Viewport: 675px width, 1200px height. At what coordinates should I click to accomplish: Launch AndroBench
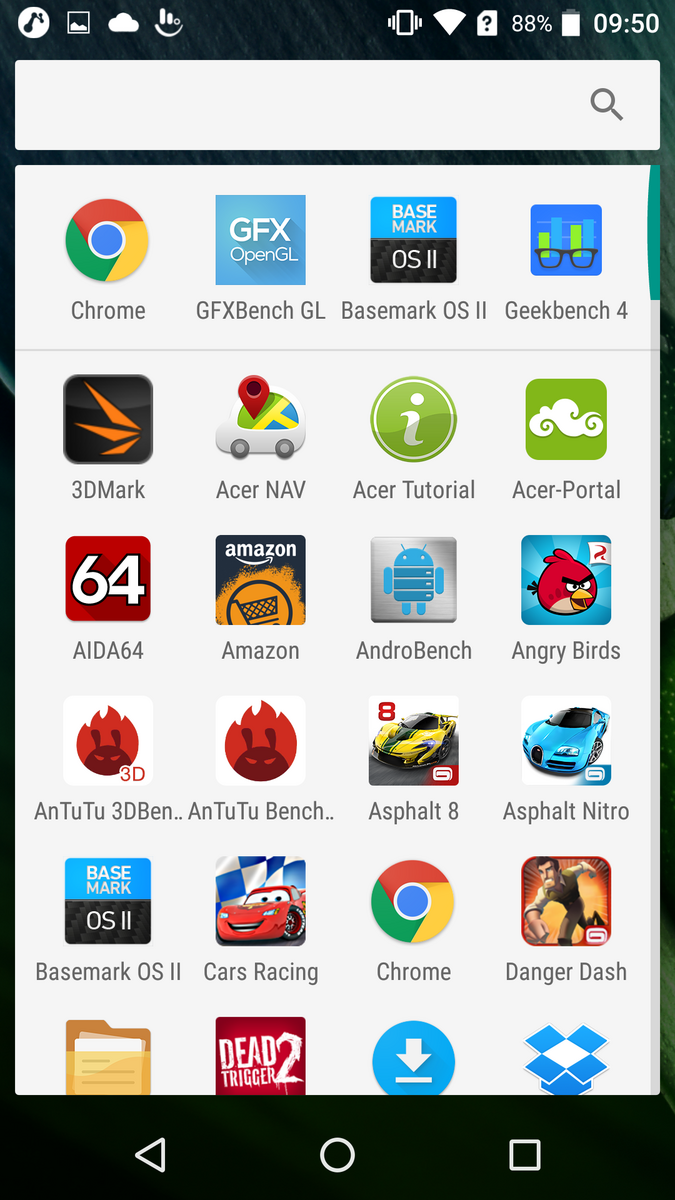point(413,580)
